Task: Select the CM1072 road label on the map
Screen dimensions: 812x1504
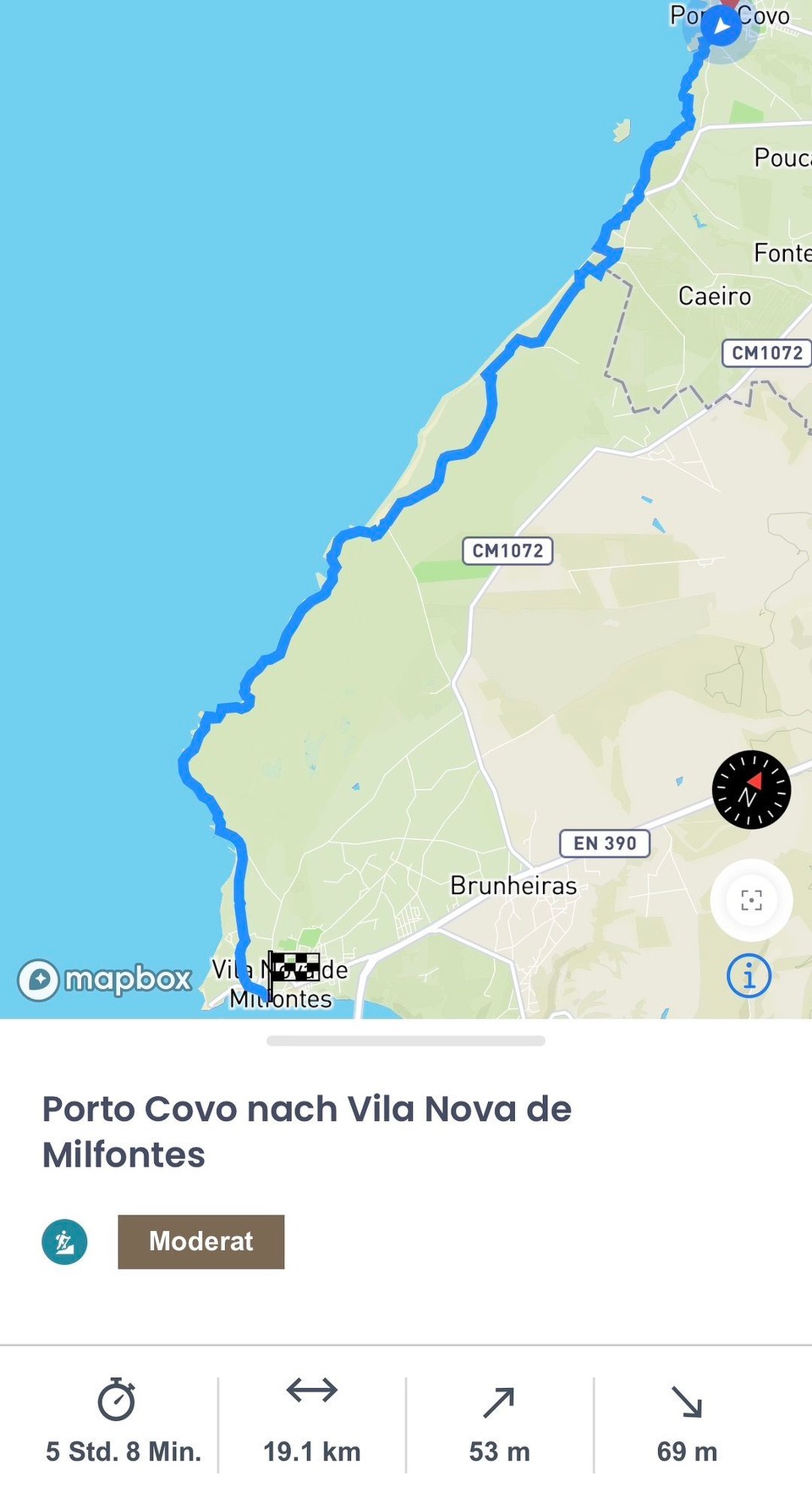Action: (x=507, y=552)
